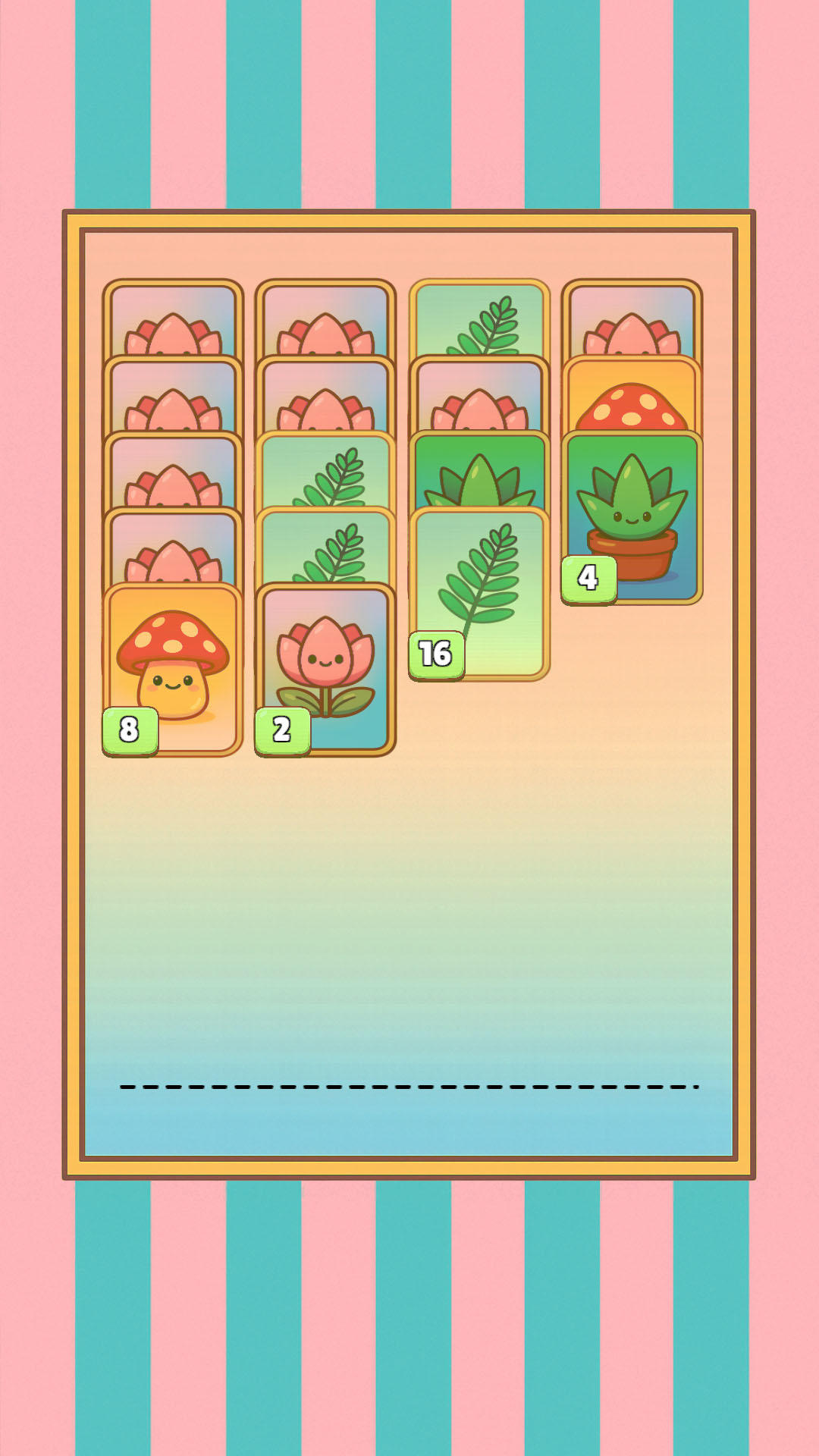This screenshot has width=819, height=1456.
Task: Pick the fern card numbered 16
Action: tap(479, 593)
